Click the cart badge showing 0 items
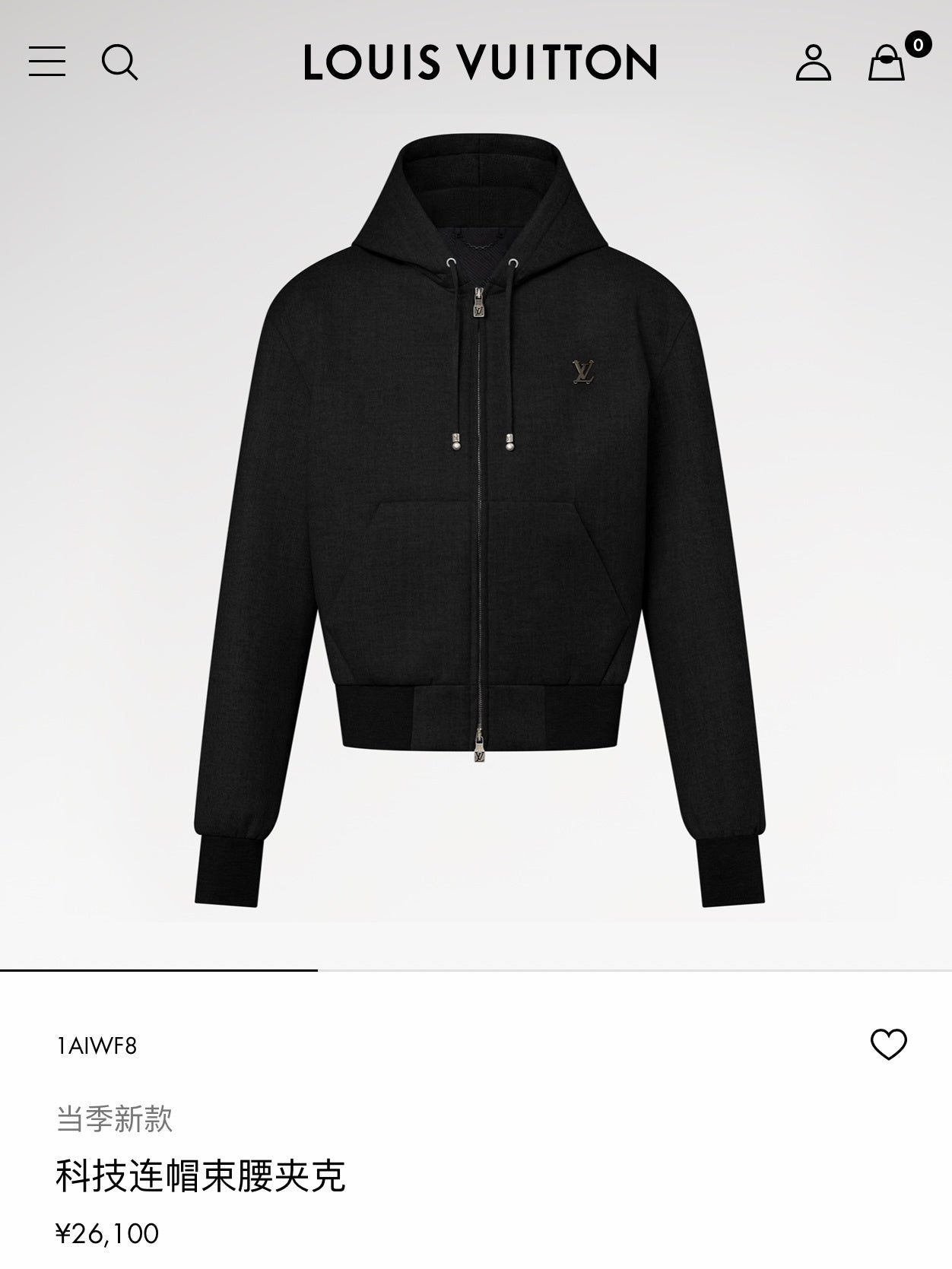This screenshot has width=952, height=1269. click(x=918, y=44)
